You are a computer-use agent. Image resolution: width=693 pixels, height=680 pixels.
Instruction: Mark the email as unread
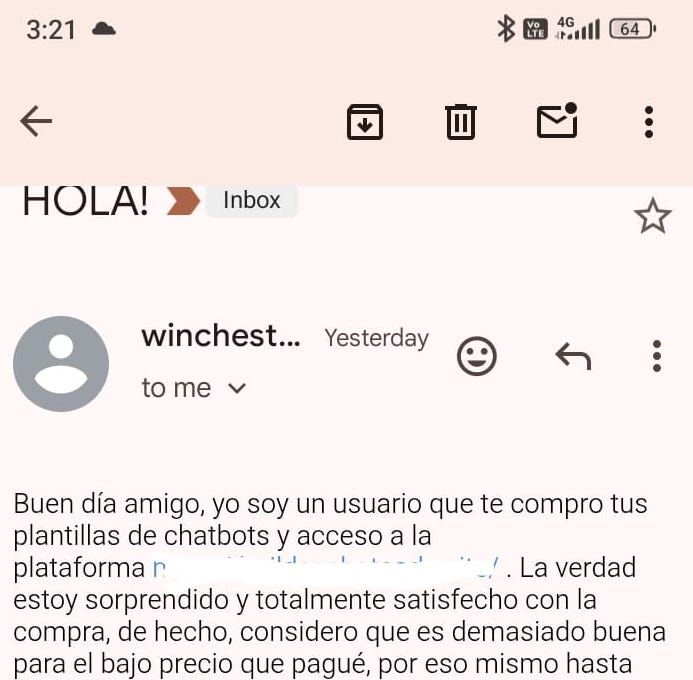click(557, 121)
